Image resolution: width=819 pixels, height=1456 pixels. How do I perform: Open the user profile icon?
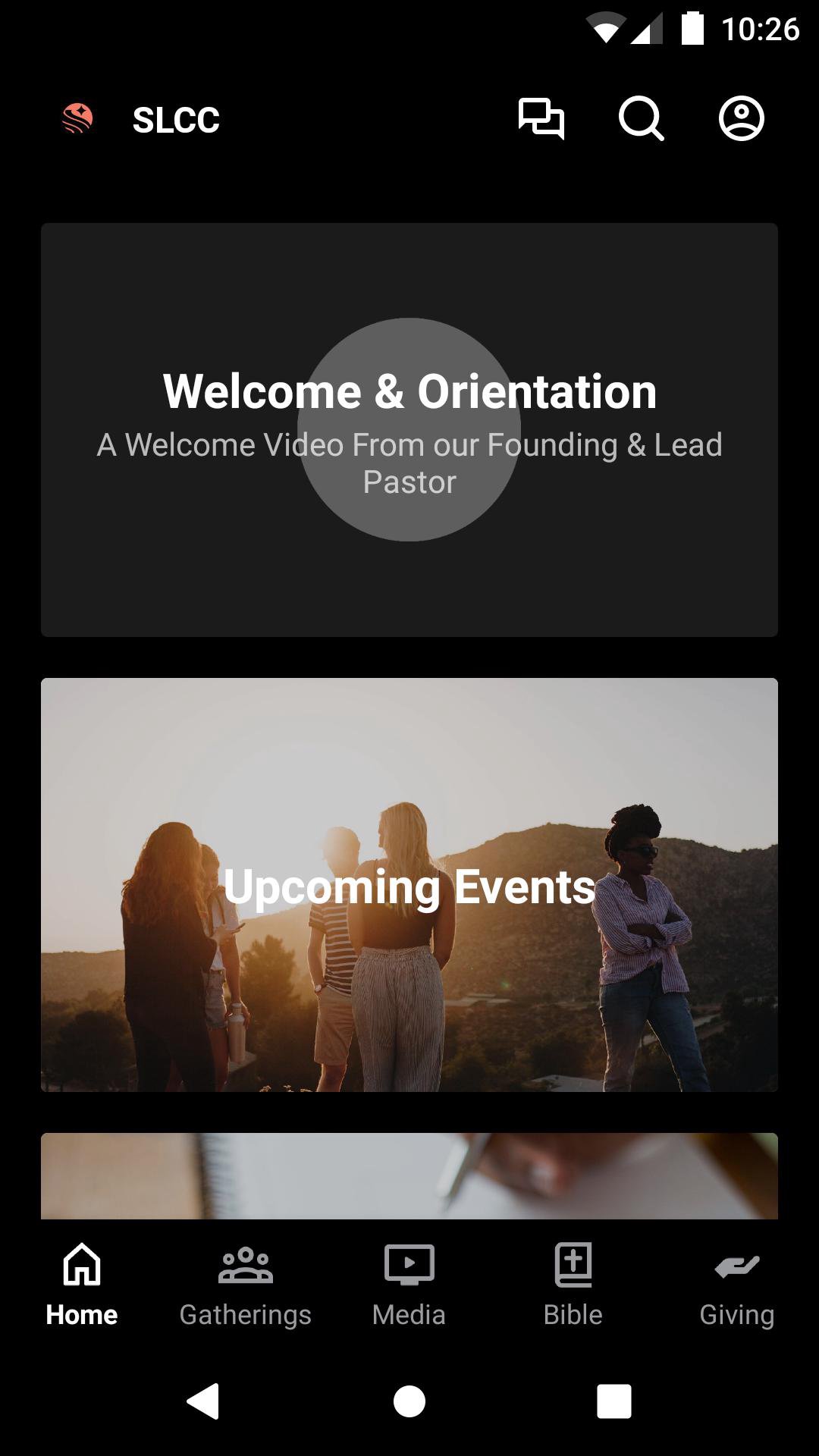click(x=741, y=119)
